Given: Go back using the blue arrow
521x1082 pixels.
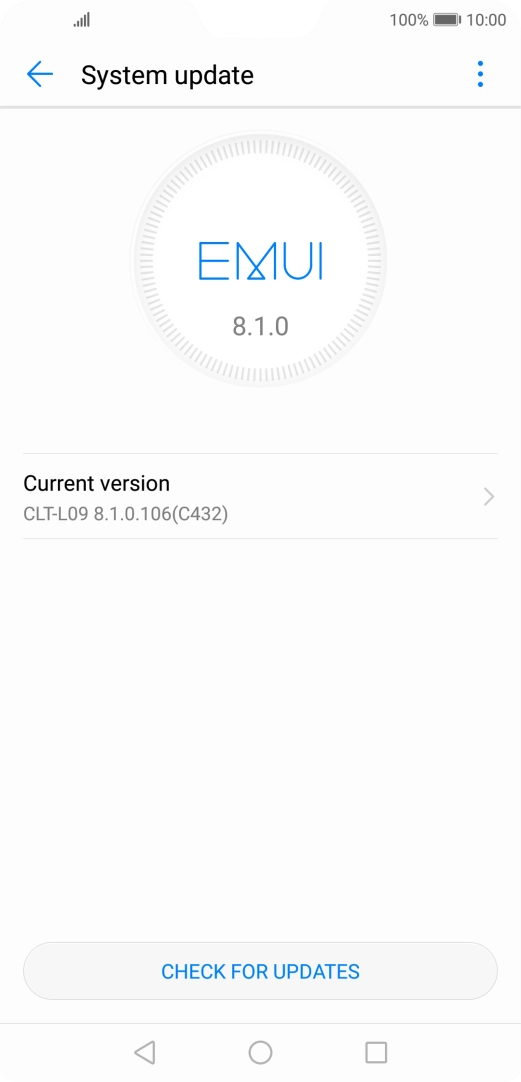Looking at the screenshot, I should [x=40, y=75].
